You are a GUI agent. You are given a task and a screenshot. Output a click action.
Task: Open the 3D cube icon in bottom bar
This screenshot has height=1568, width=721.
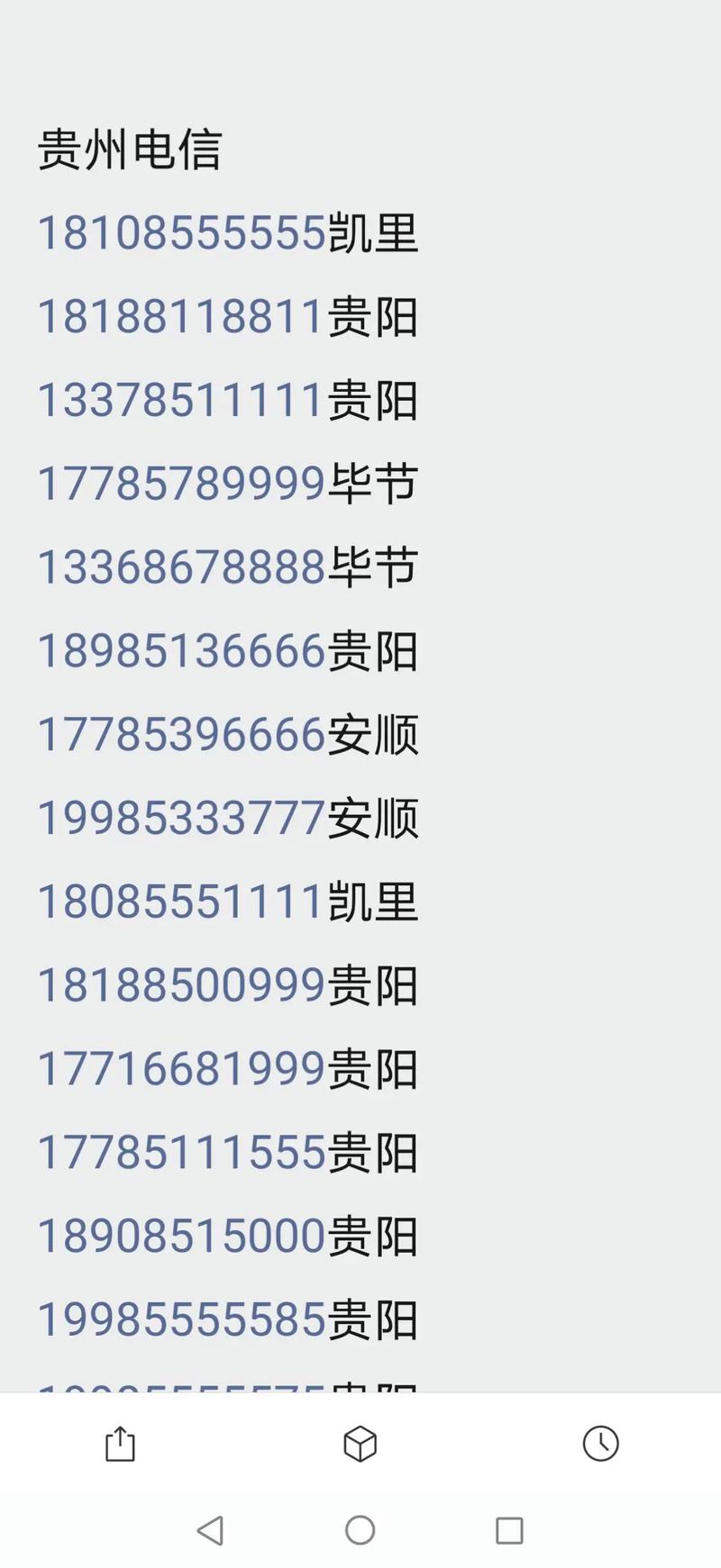360,1445
